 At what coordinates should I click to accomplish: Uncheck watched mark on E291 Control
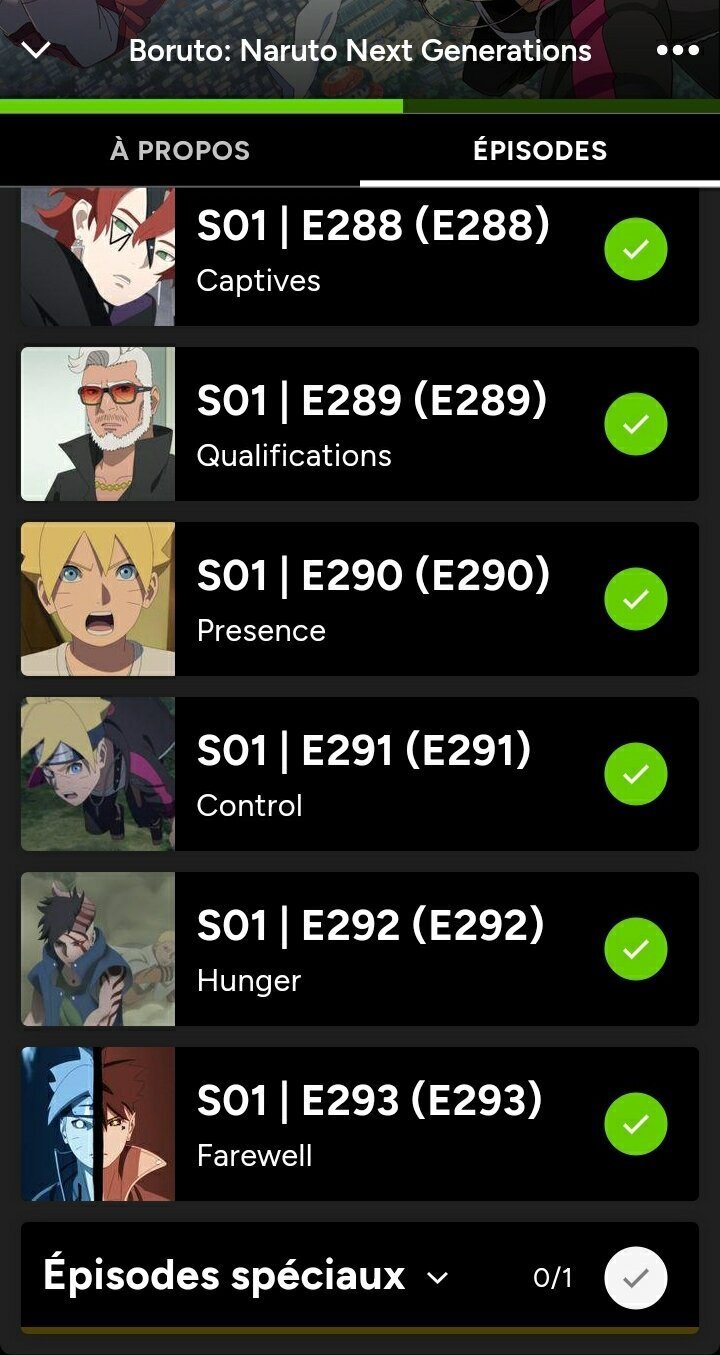tap(636, 774)
